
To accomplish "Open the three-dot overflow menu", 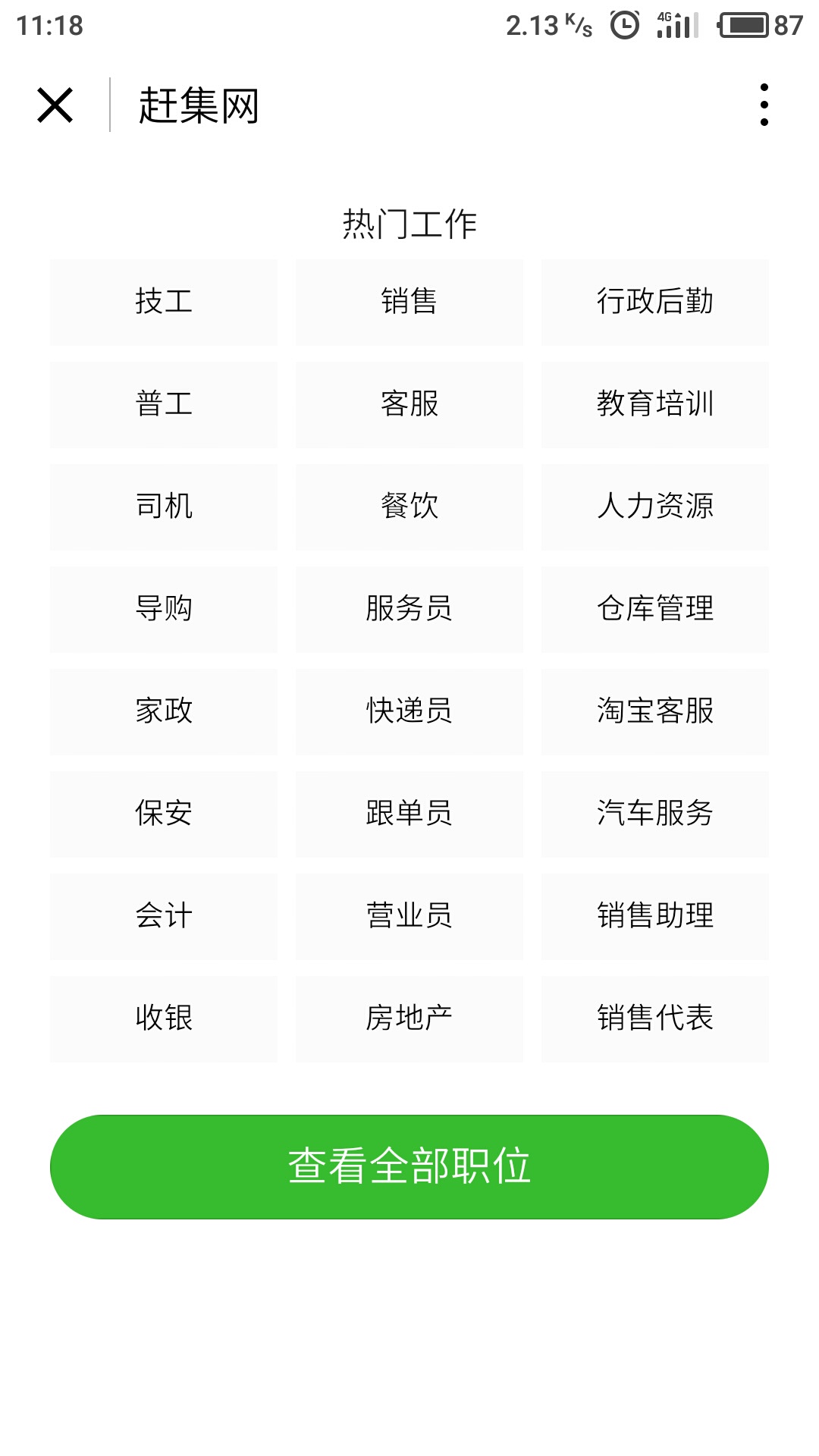I will 764,105.
